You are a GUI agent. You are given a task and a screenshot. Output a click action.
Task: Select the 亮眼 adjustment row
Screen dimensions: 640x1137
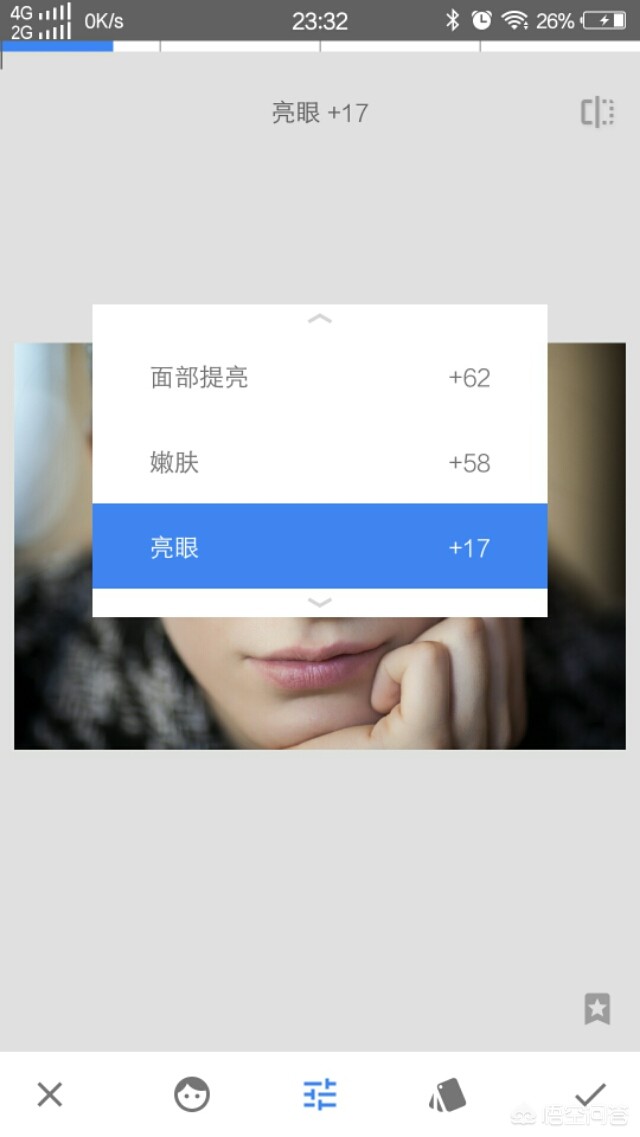pos(319,547)
